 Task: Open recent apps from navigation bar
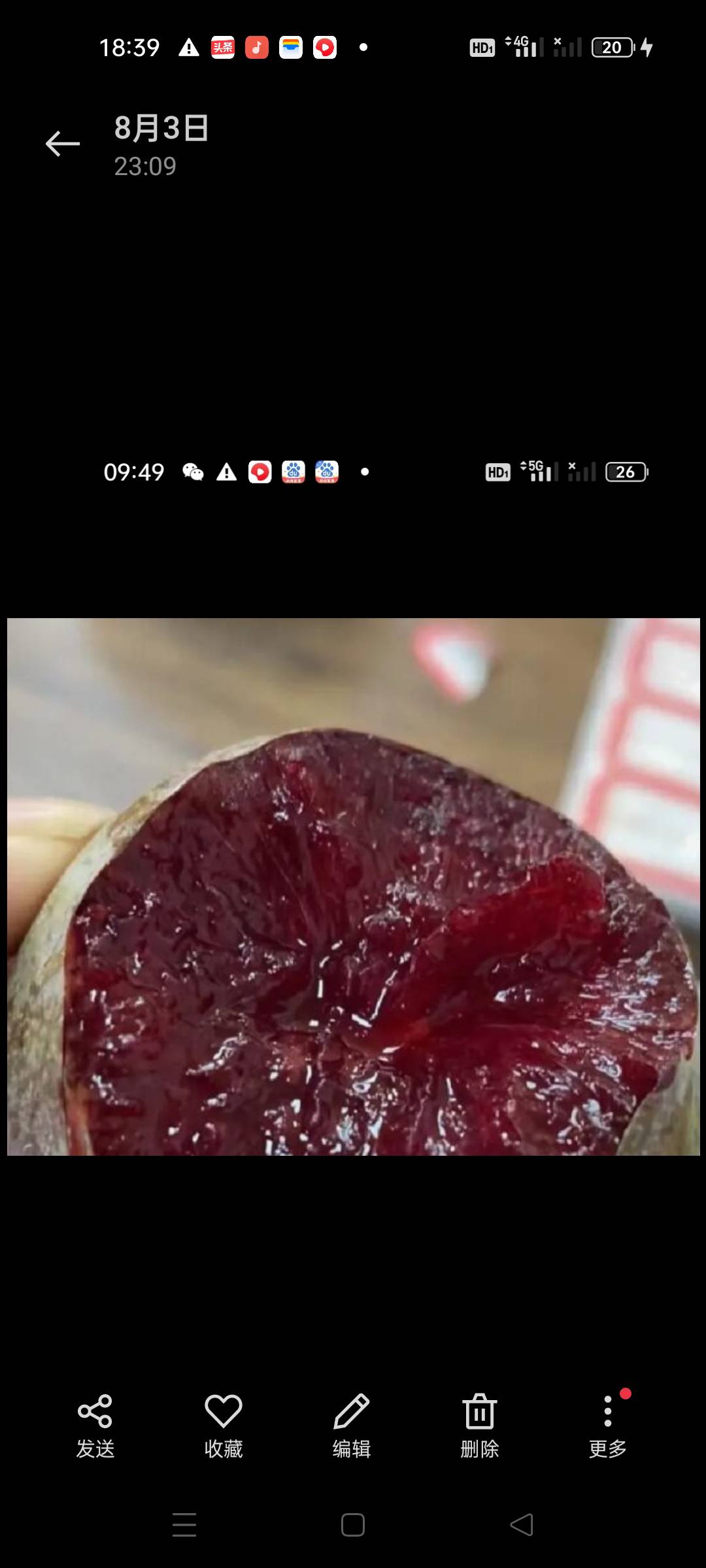pos(184,1525)
